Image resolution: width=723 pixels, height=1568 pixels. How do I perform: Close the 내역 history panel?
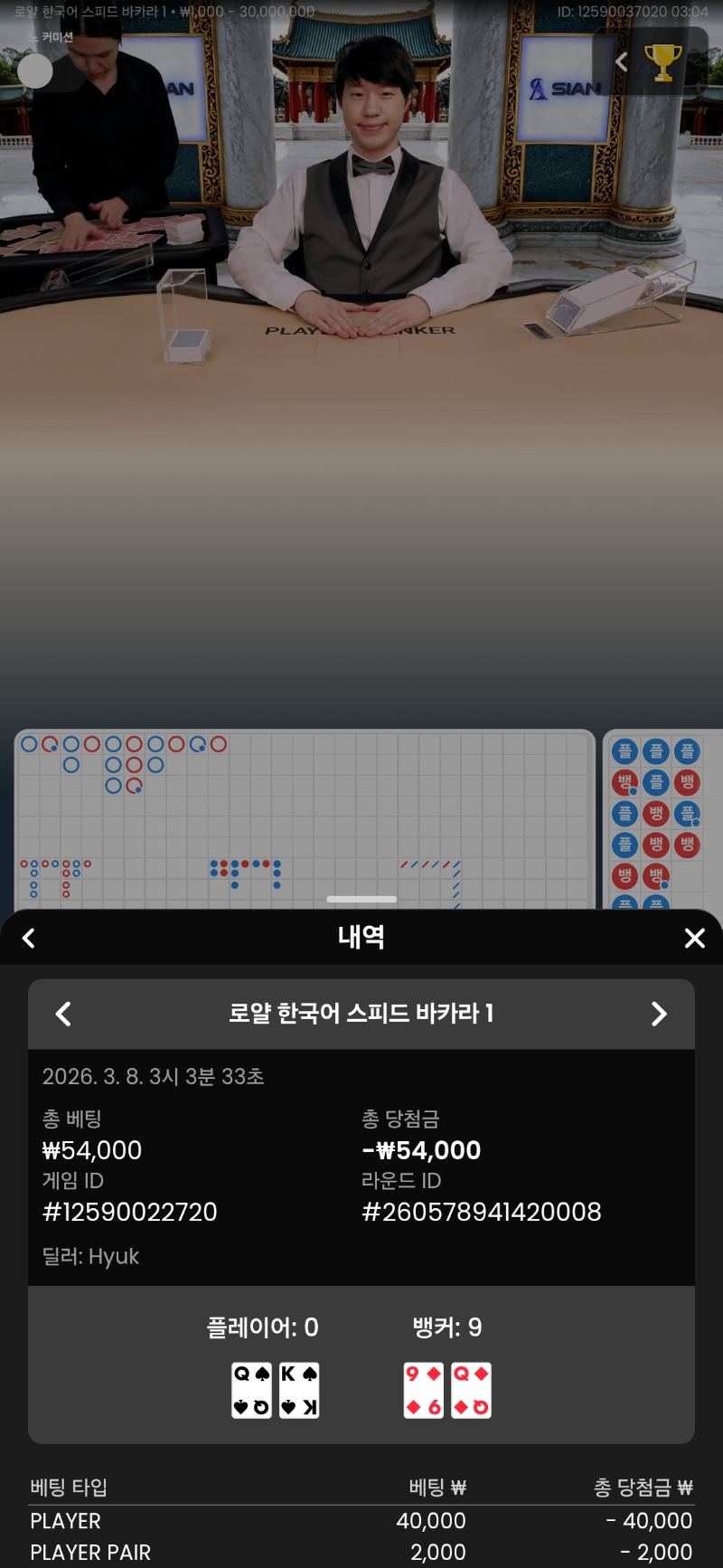point(694,939)
